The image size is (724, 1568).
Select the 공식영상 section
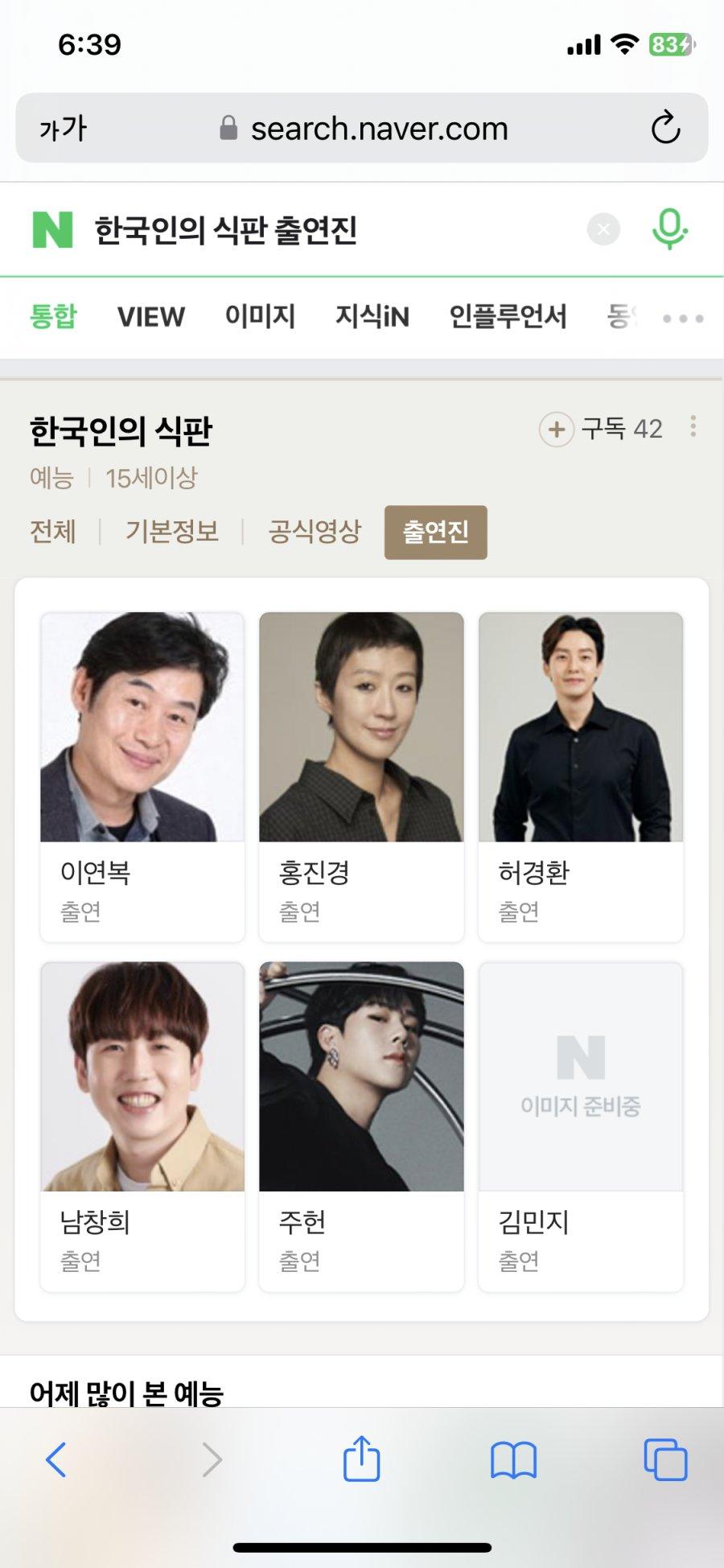click(315, 532)
